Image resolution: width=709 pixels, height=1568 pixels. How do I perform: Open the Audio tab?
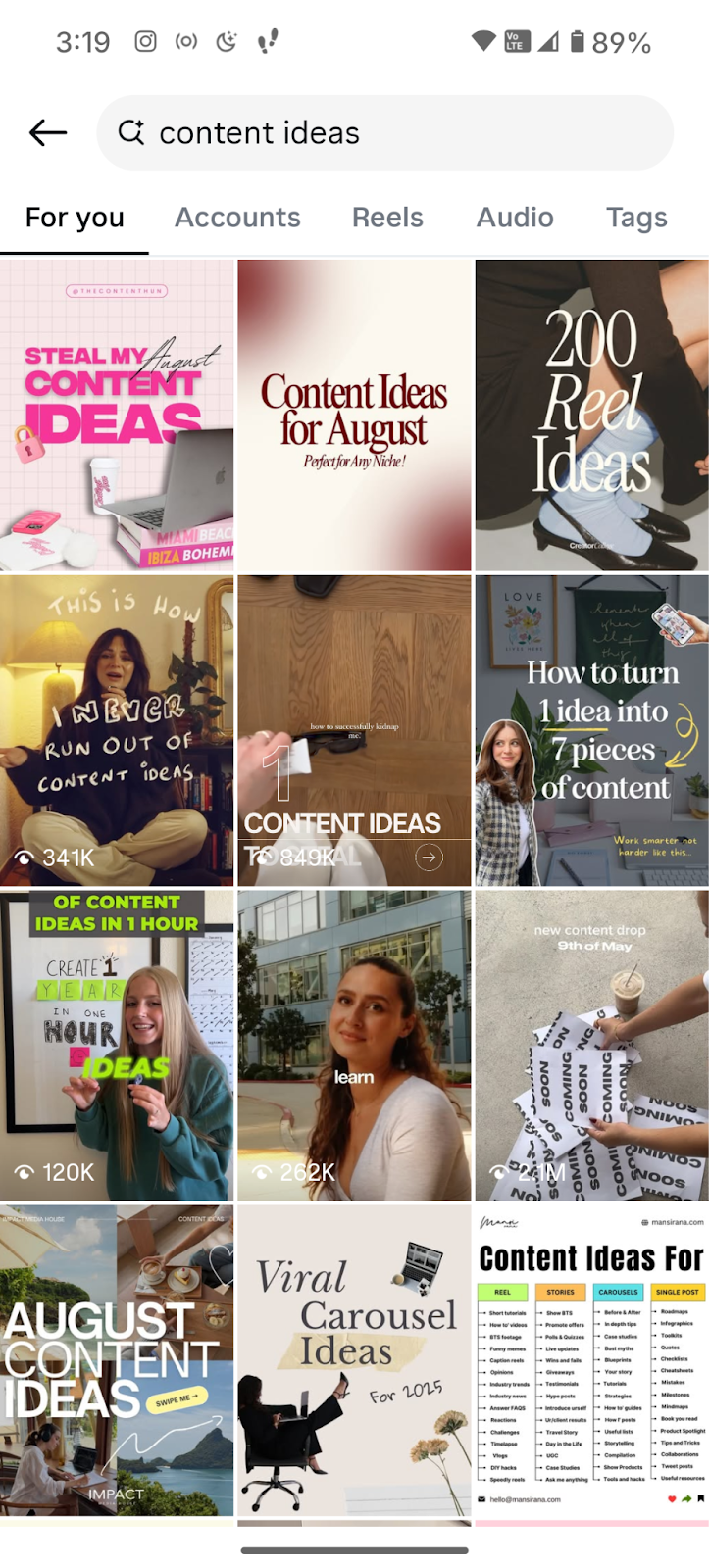coord(515,218)
